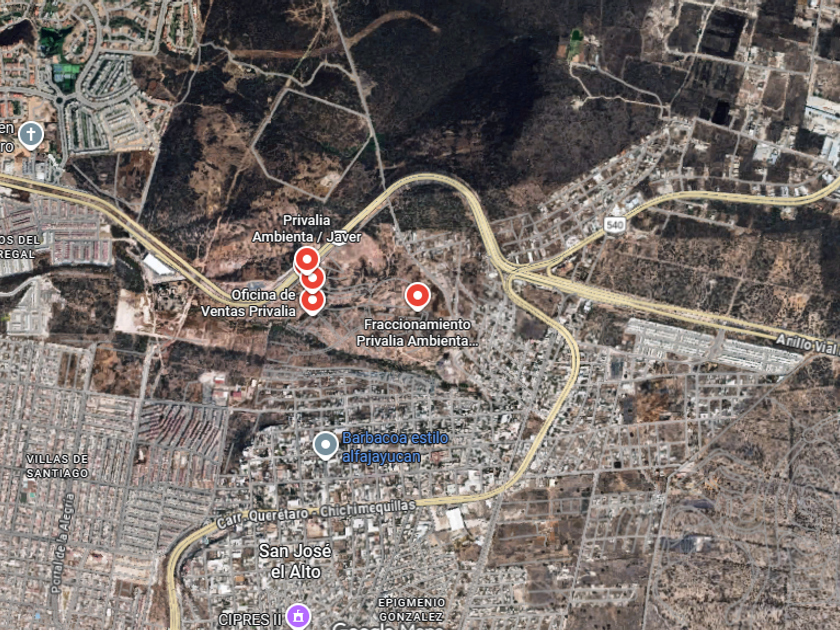Screen dimensions: 840x630
Task: Open the Barbacoa estilo alfajayucan marker
Action: [325, 445]
